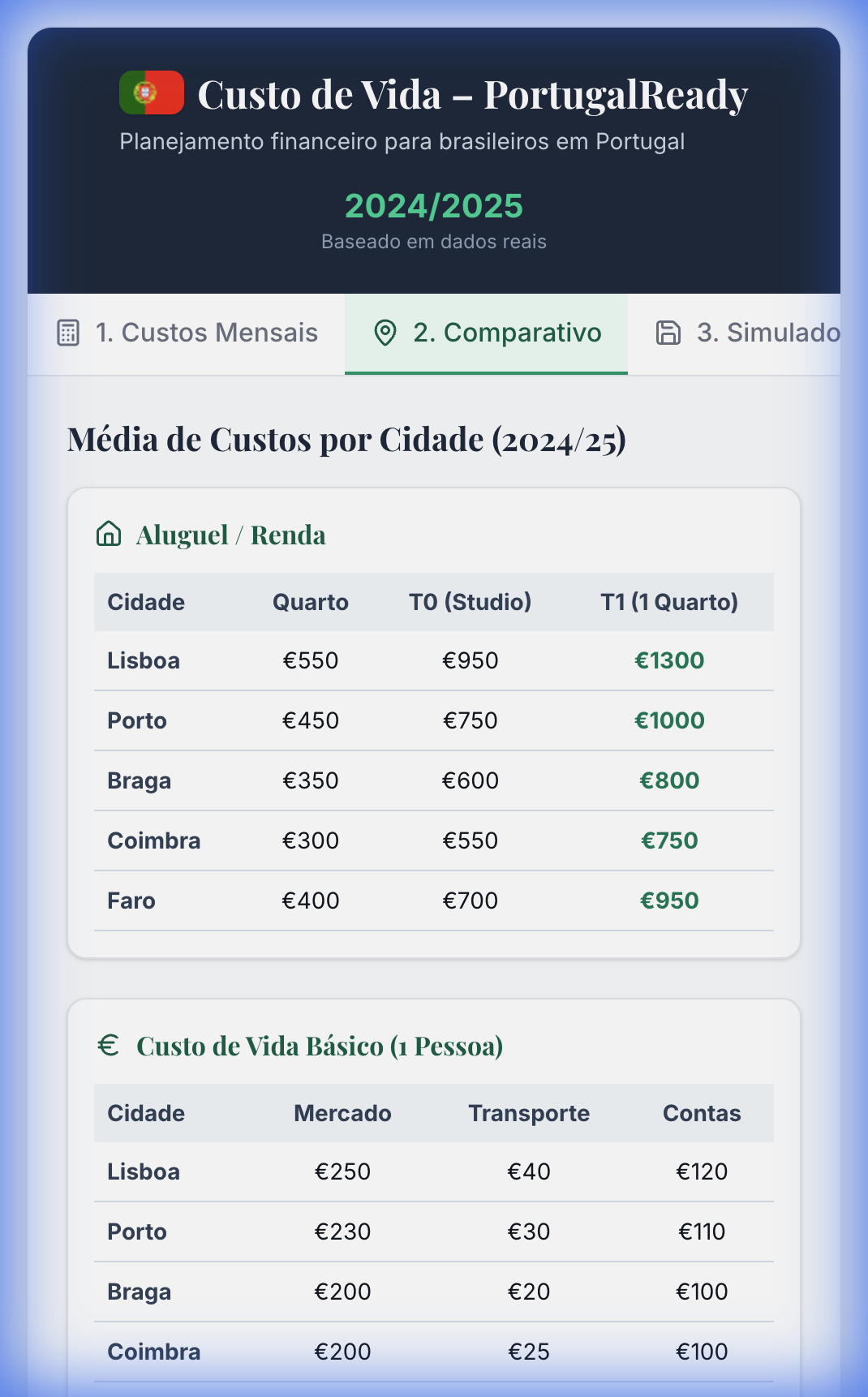Click the euro icon beside Custo de Vida Básico
This screenshot has width=868, height=1397.
pyautogui.click(x=107, y=1046)
